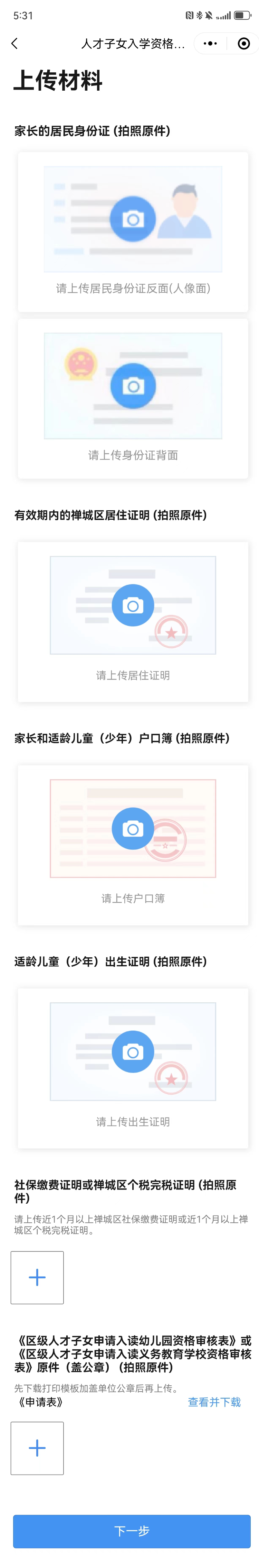Open the mini program overflow menu
The image size is (259, 1568).
pos(210,43)
